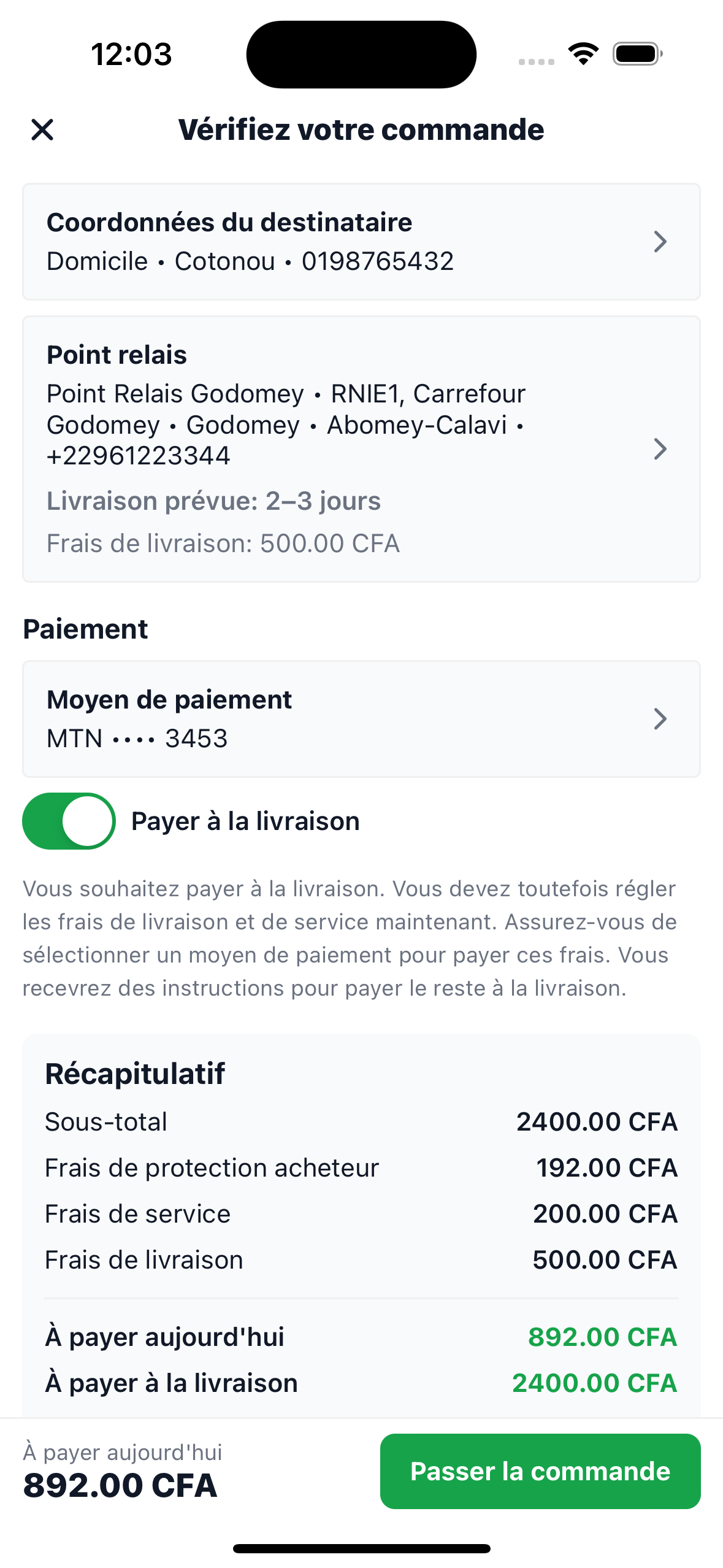
Task: Tap the Récapitulatif heading
Action: [136, 1073]
